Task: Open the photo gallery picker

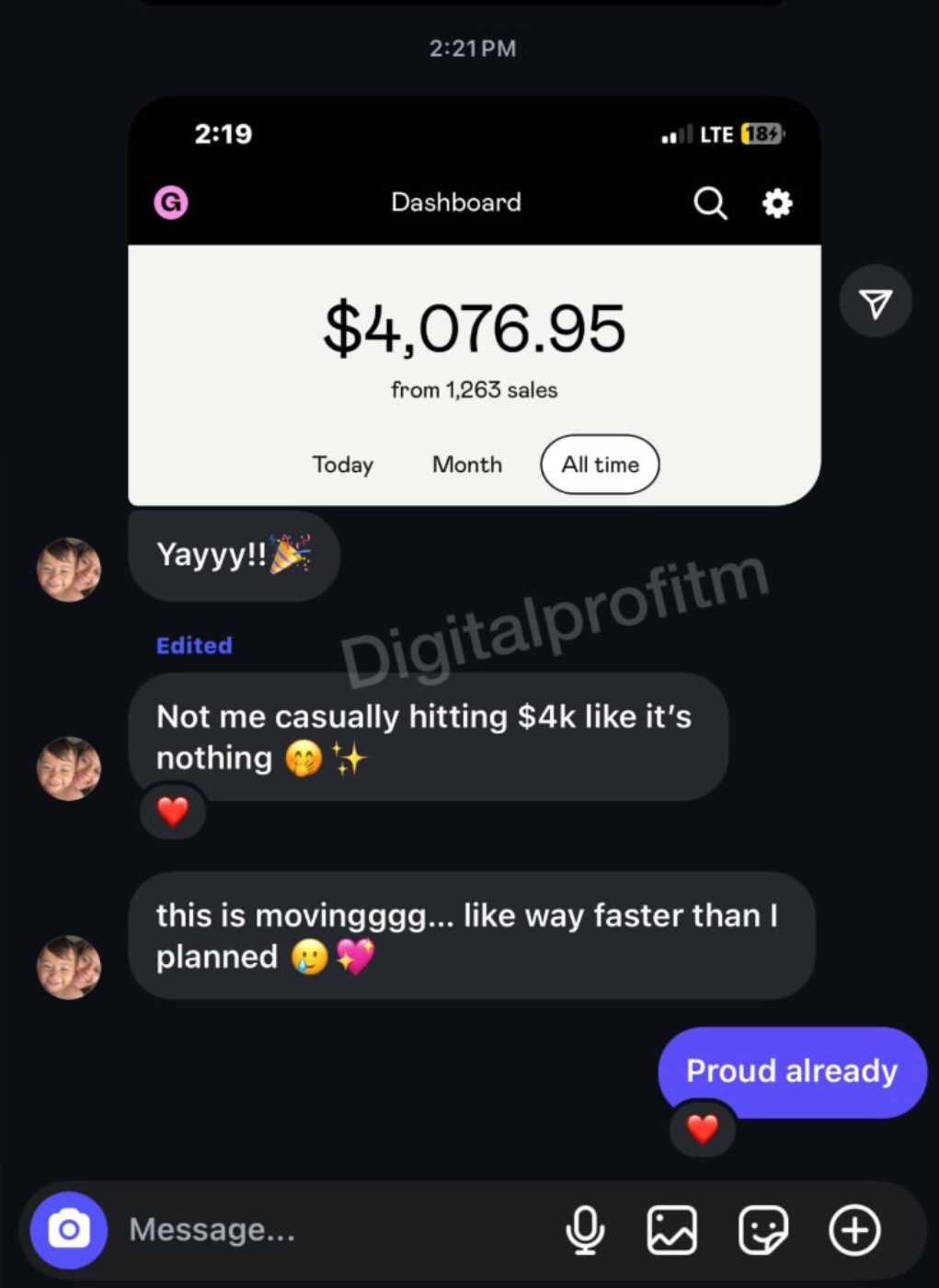Action: pyautogui.click(x=672, y=1229)
